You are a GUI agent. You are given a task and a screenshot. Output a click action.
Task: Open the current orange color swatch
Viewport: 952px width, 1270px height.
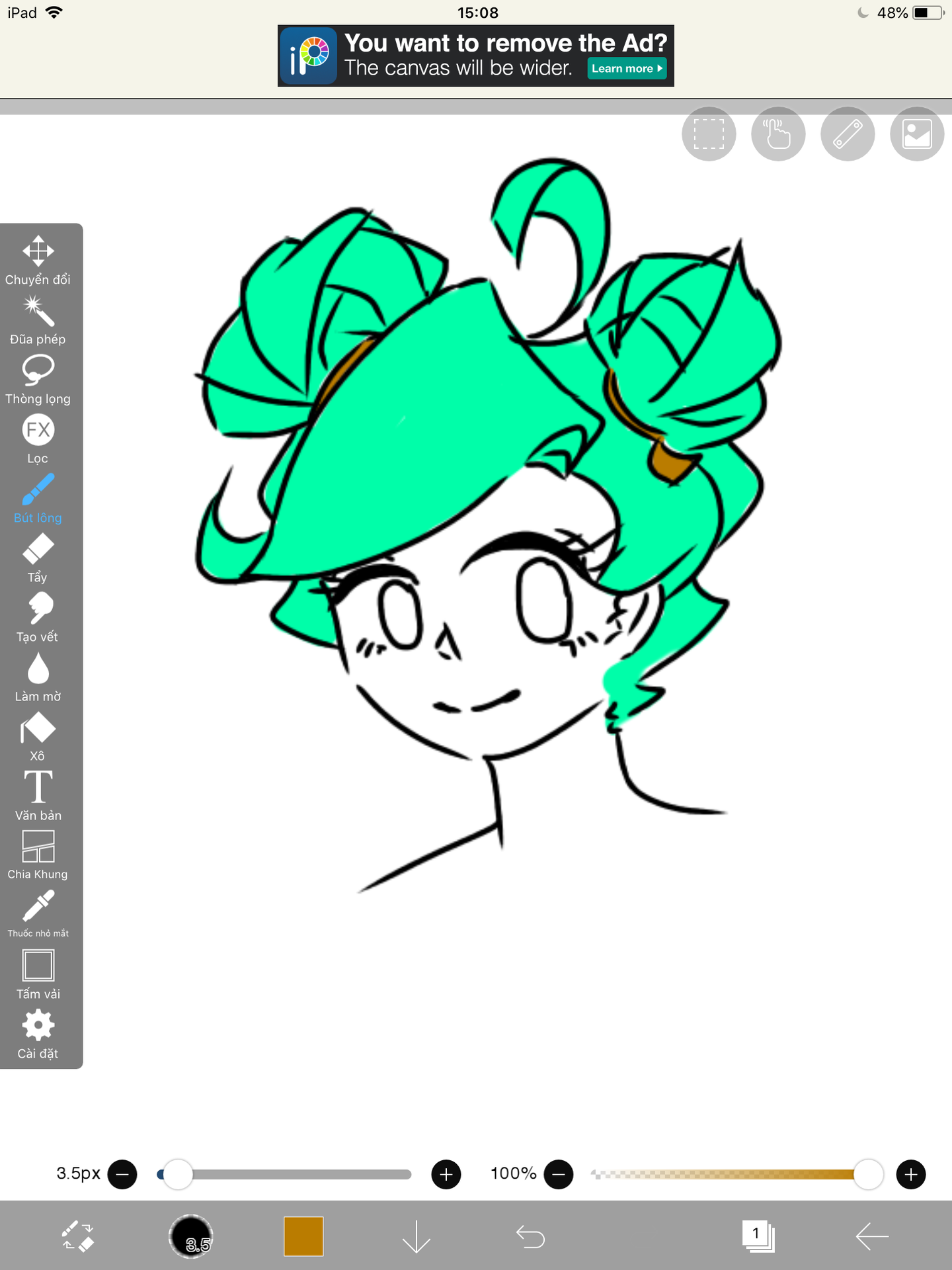[x=303, y=1236]
